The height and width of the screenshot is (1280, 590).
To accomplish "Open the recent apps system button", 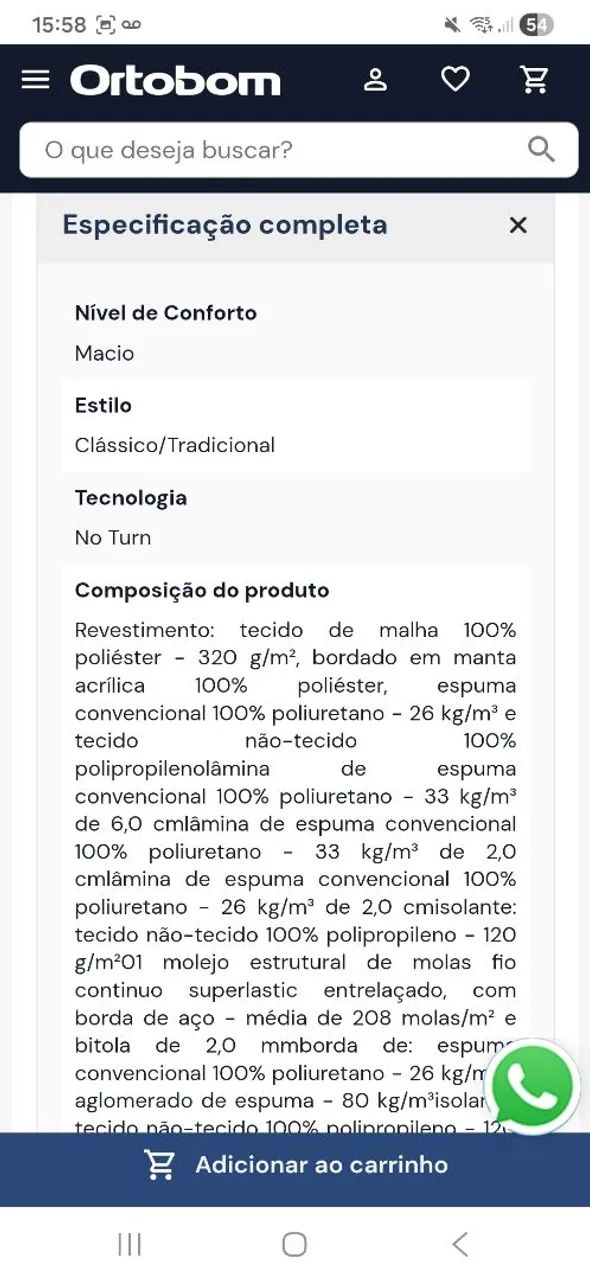I will point(129,1244).
